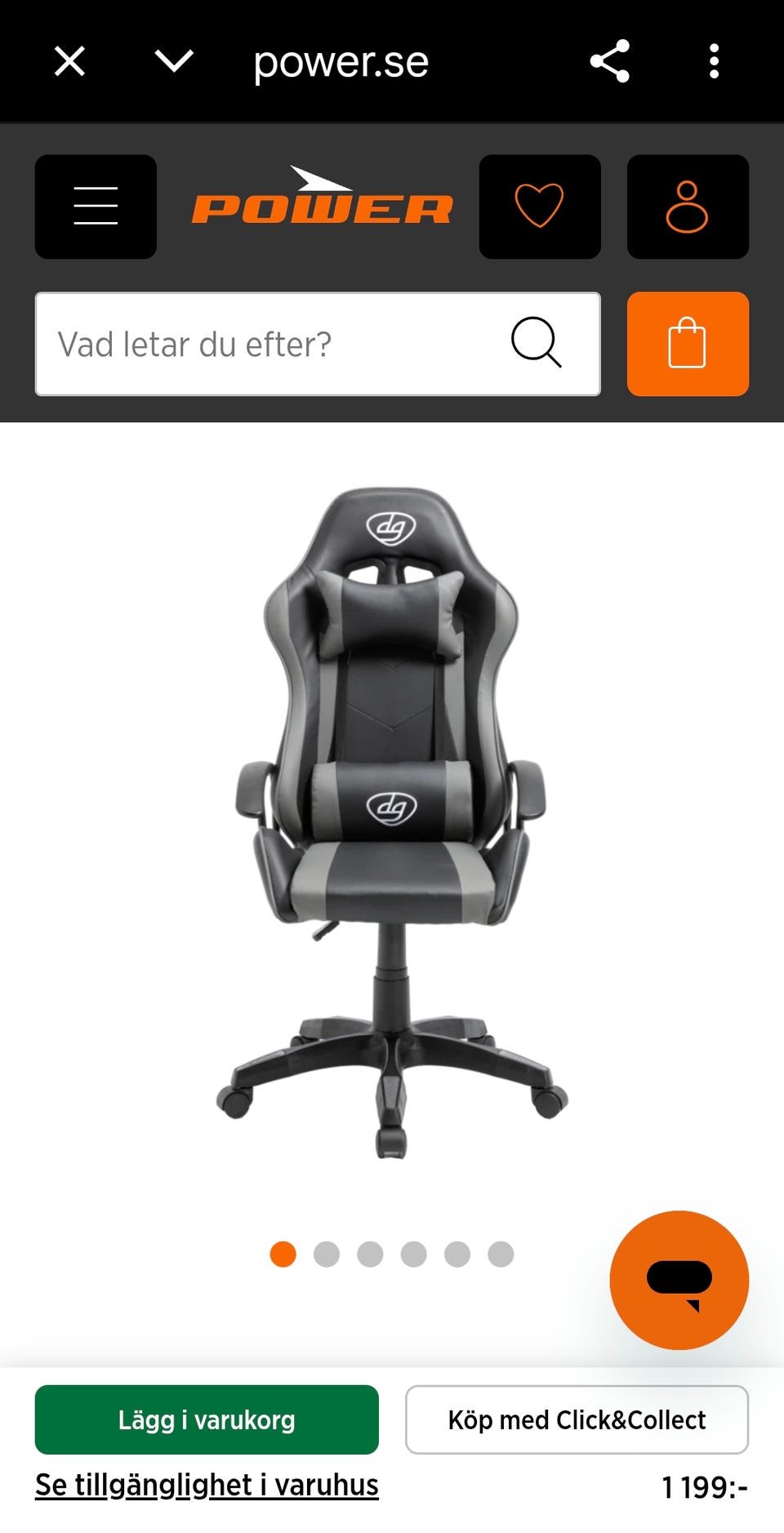Screen dimensions: 784x1533
Task: Share this page
Action: click(x=610, y=61)
